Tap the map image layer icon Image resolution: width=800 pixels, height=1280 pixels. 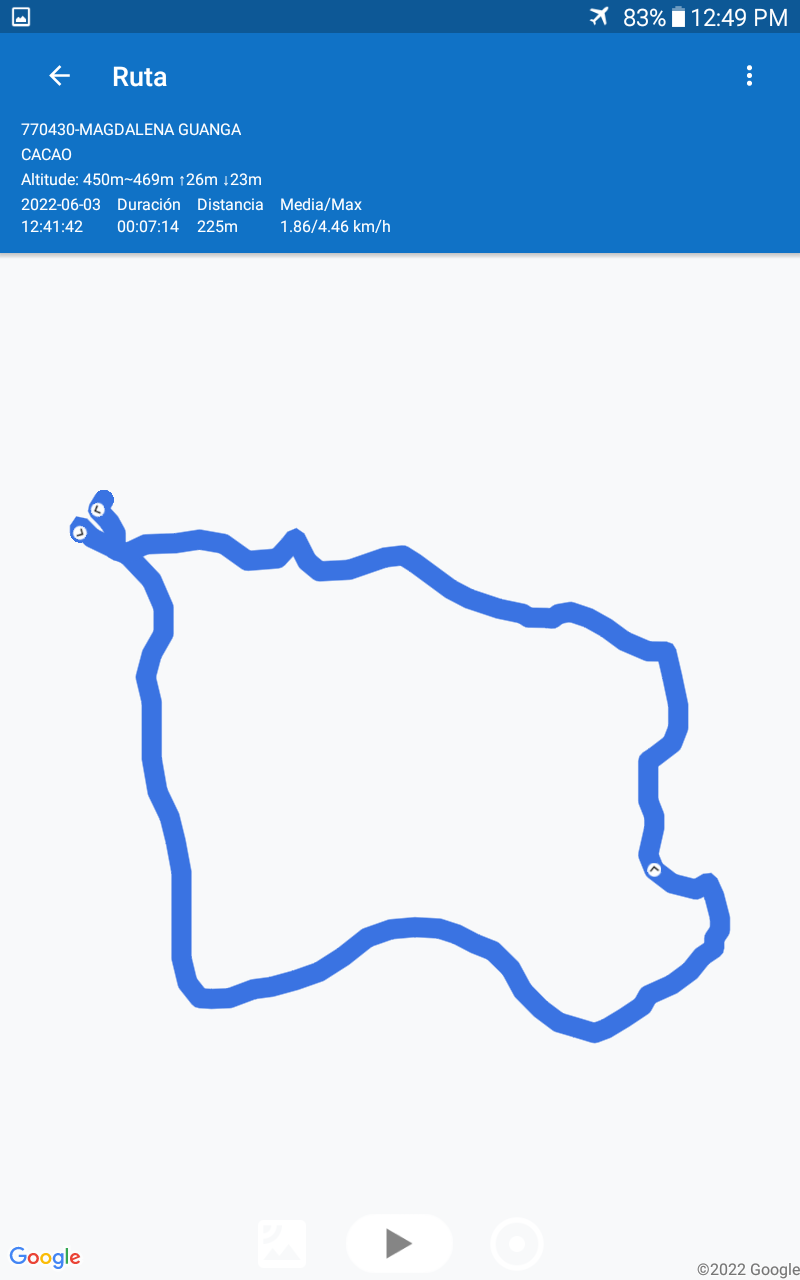point(282,1244)
